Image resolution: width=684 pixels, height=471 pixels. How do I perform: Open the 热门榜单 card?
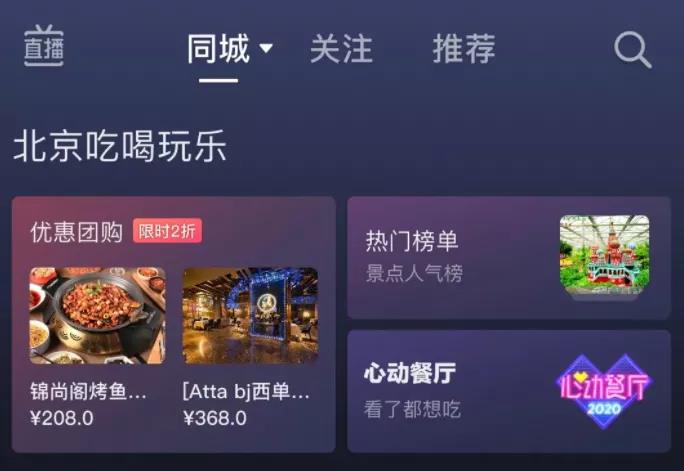(x=508, y=257)
